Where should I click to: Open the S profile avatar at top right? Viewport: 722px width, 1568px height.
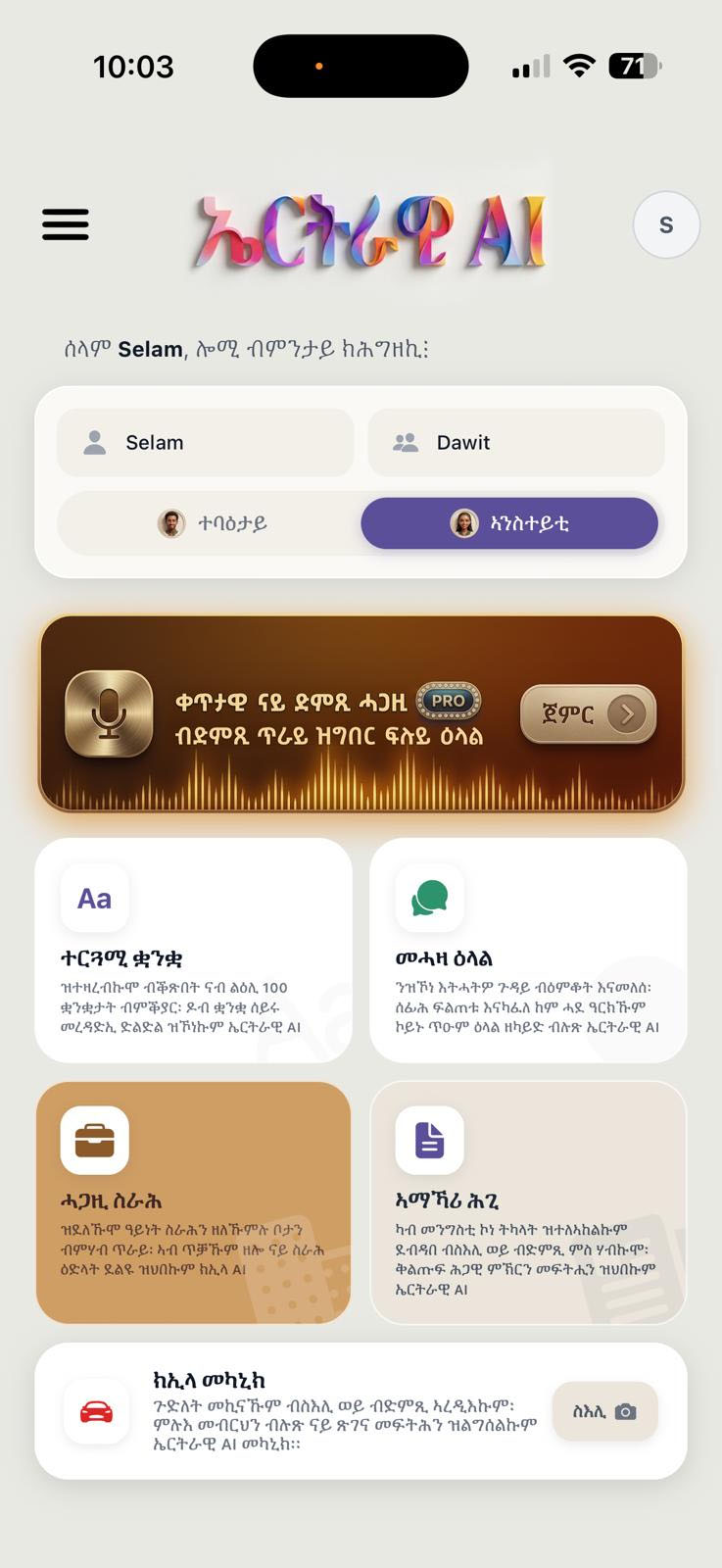click(x=666, y=224)
